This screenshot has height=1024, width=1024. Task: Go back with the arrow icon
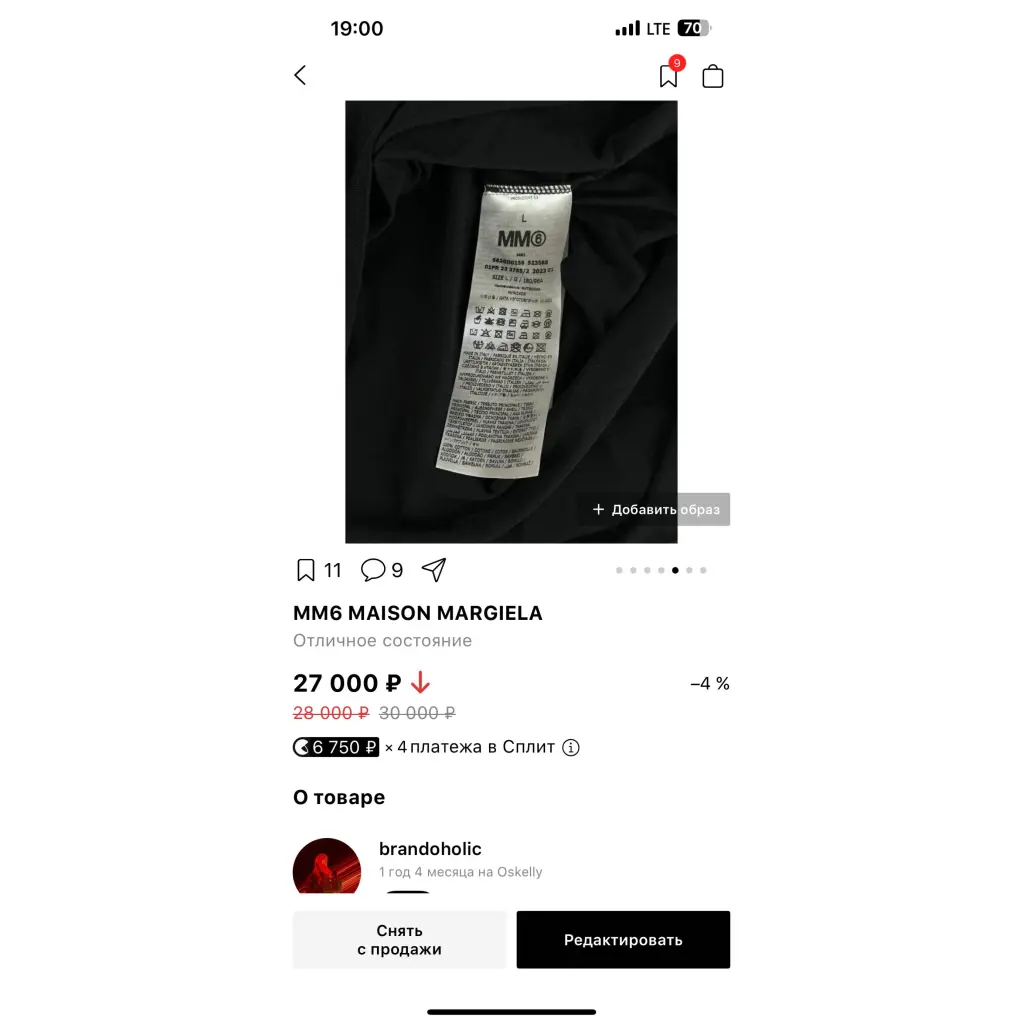(300, 75)
